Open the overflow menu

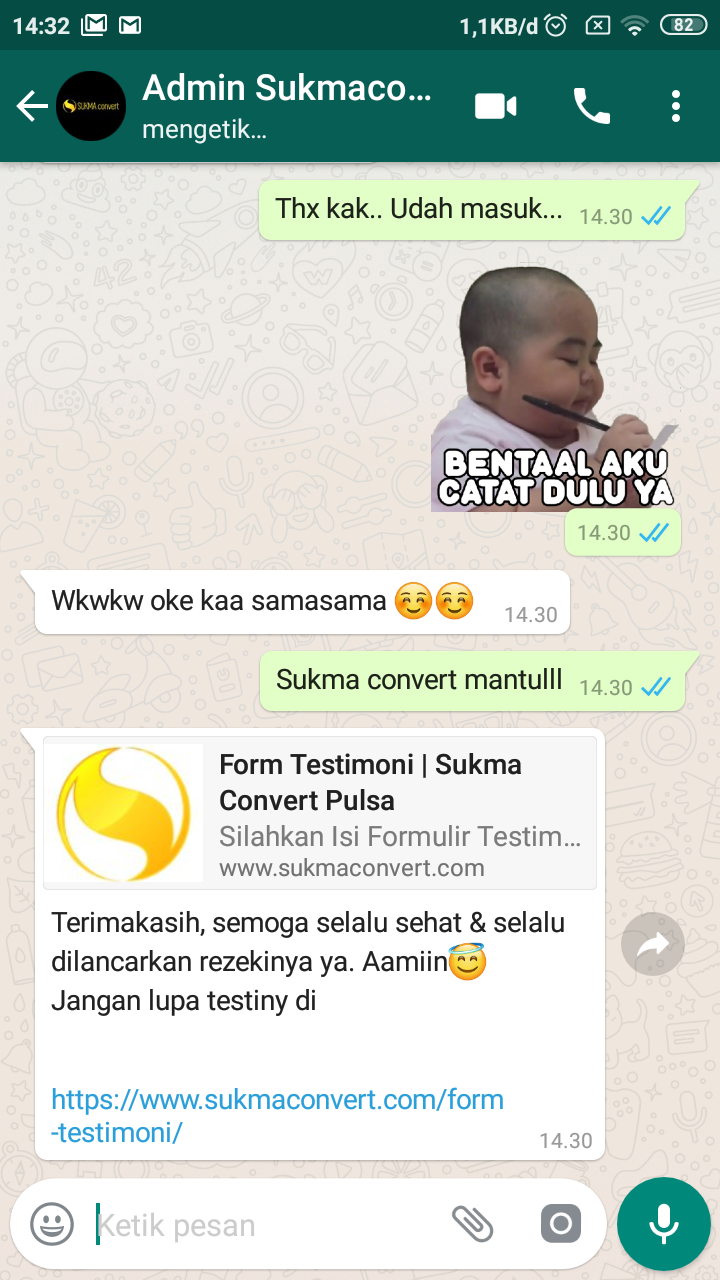point(676,106)
